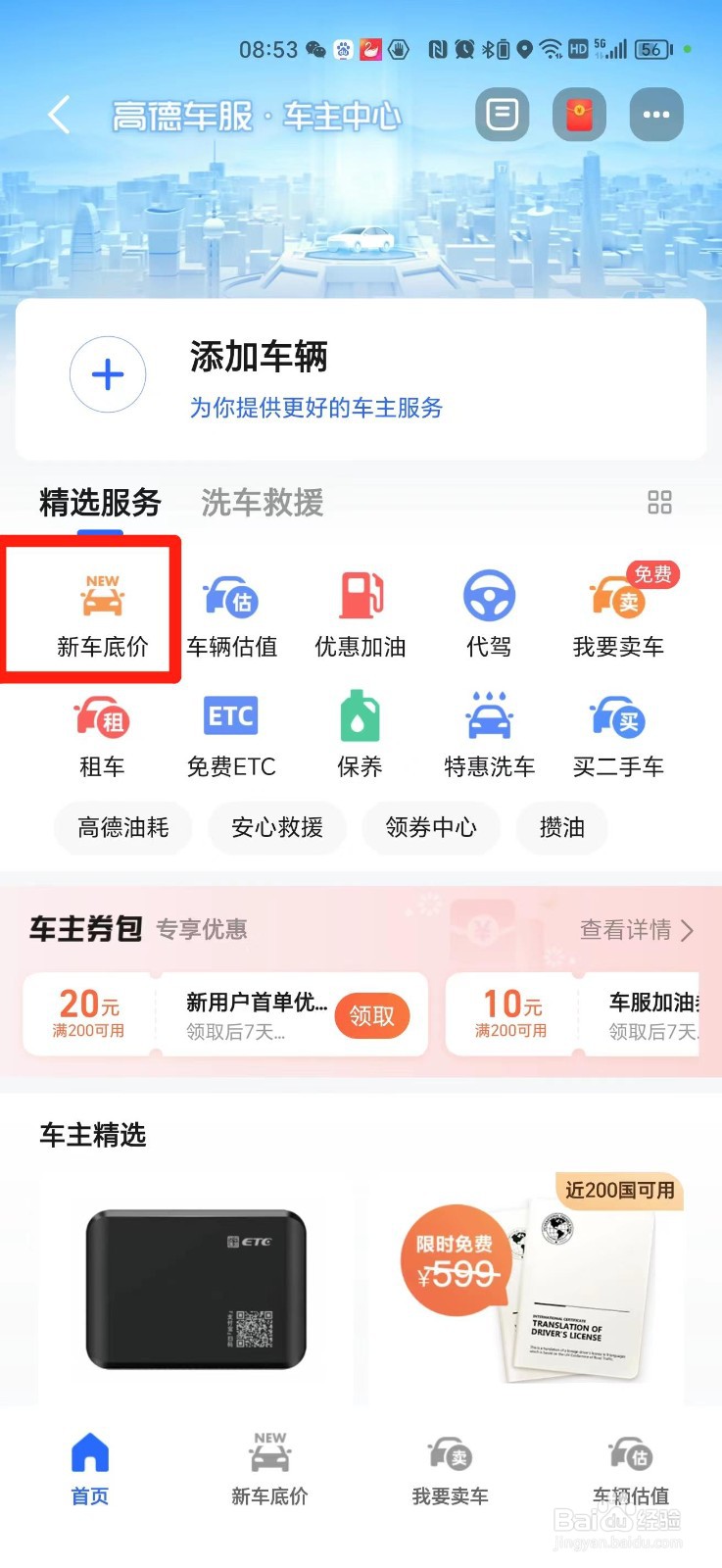722x1568 pixels.
Task: Open the black ETC device thumbnail
Action: (196, 1291)
